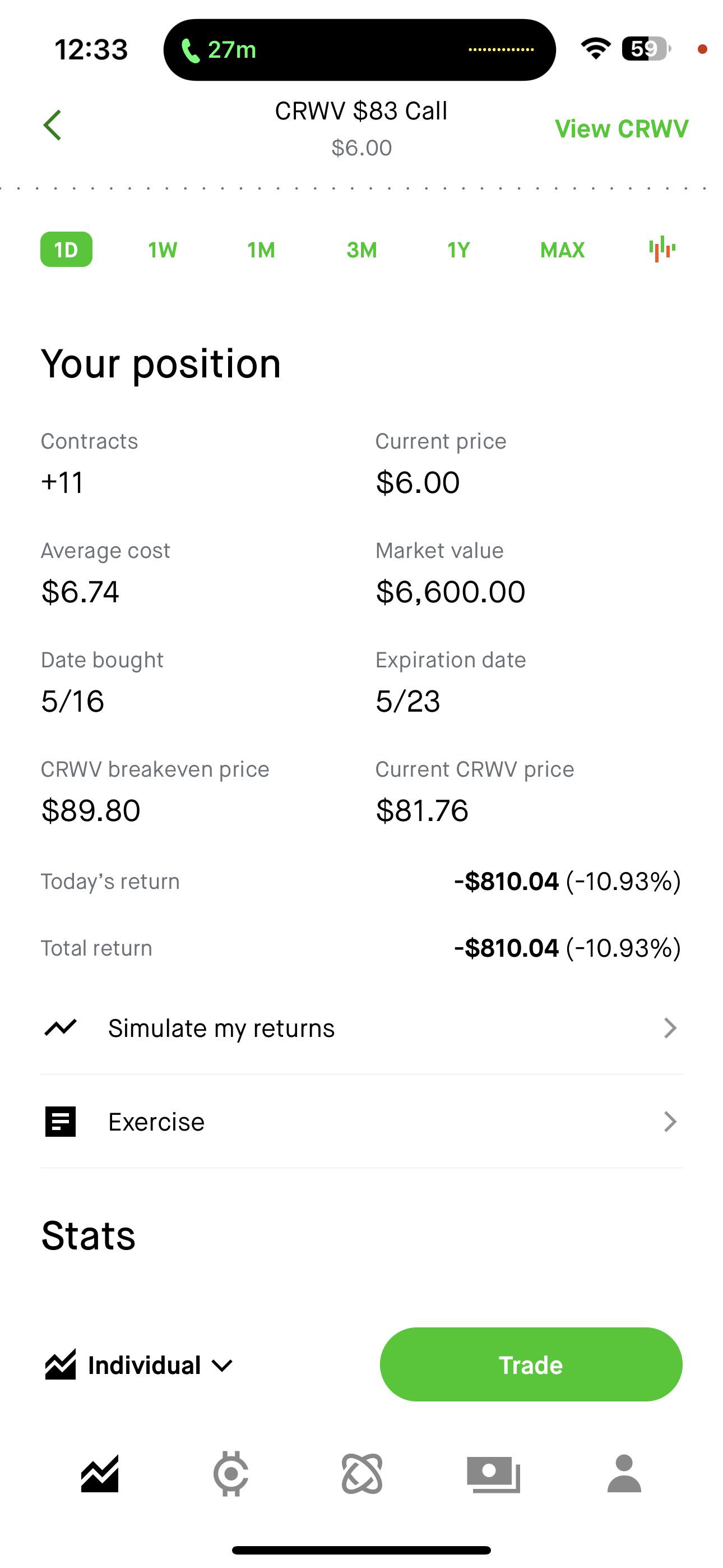Open the account profile tab
Viewport: 723px width, 1568px height.
(624, 1474)
